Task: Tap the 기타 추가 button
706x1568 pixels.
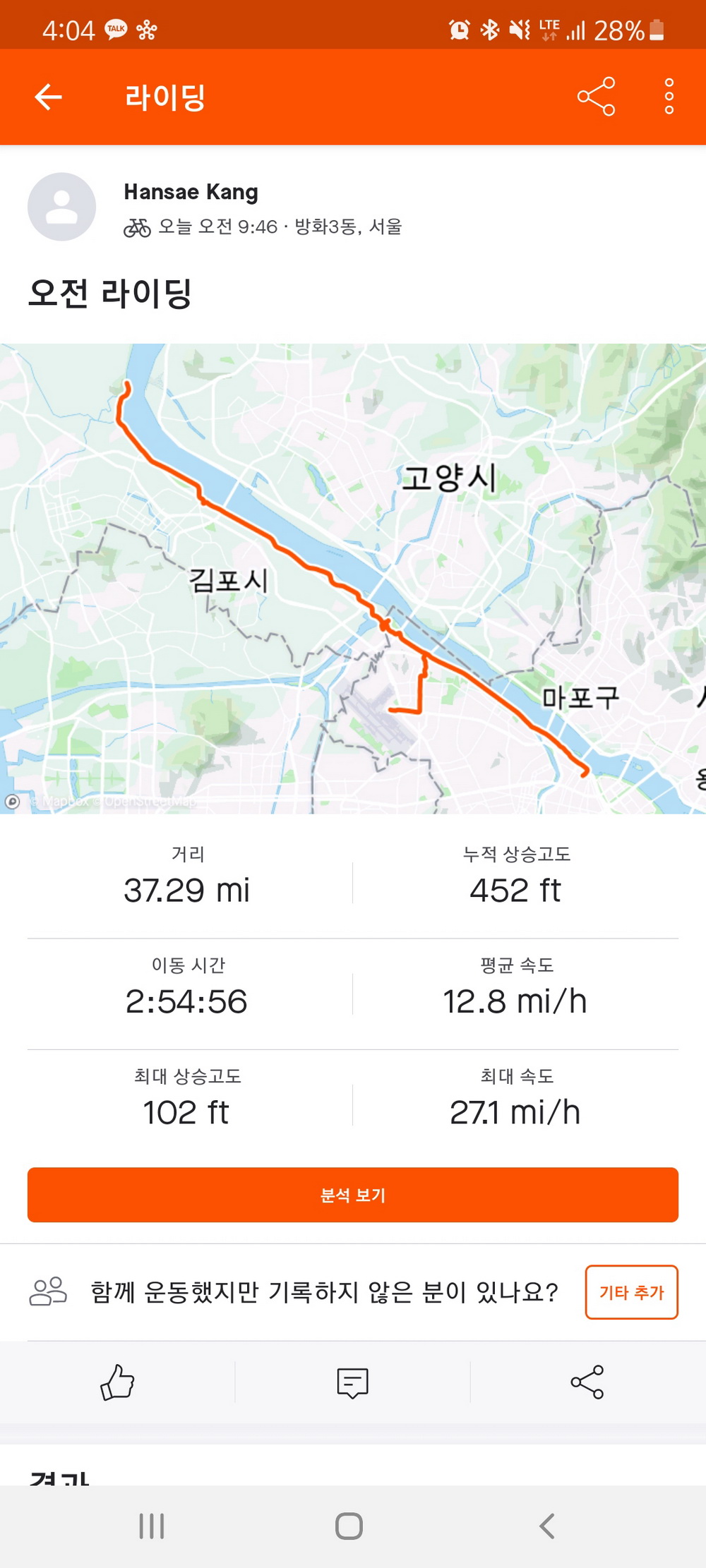Action: pyautogui.click(x=631, y=1292)
